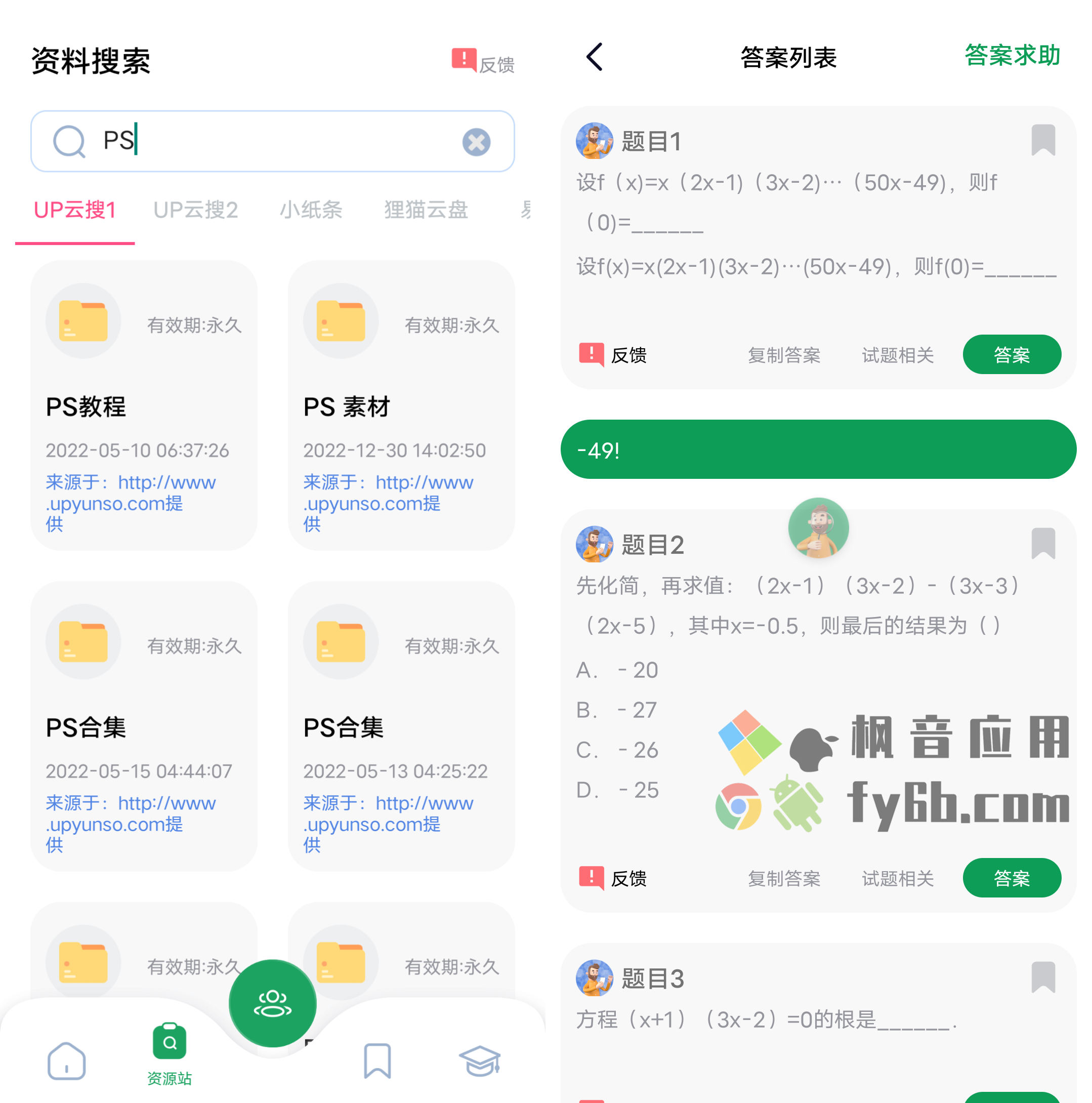Screen dimensions: 1092x1103
Task: Open the PS教程 folder card
Action: [144, 405]
